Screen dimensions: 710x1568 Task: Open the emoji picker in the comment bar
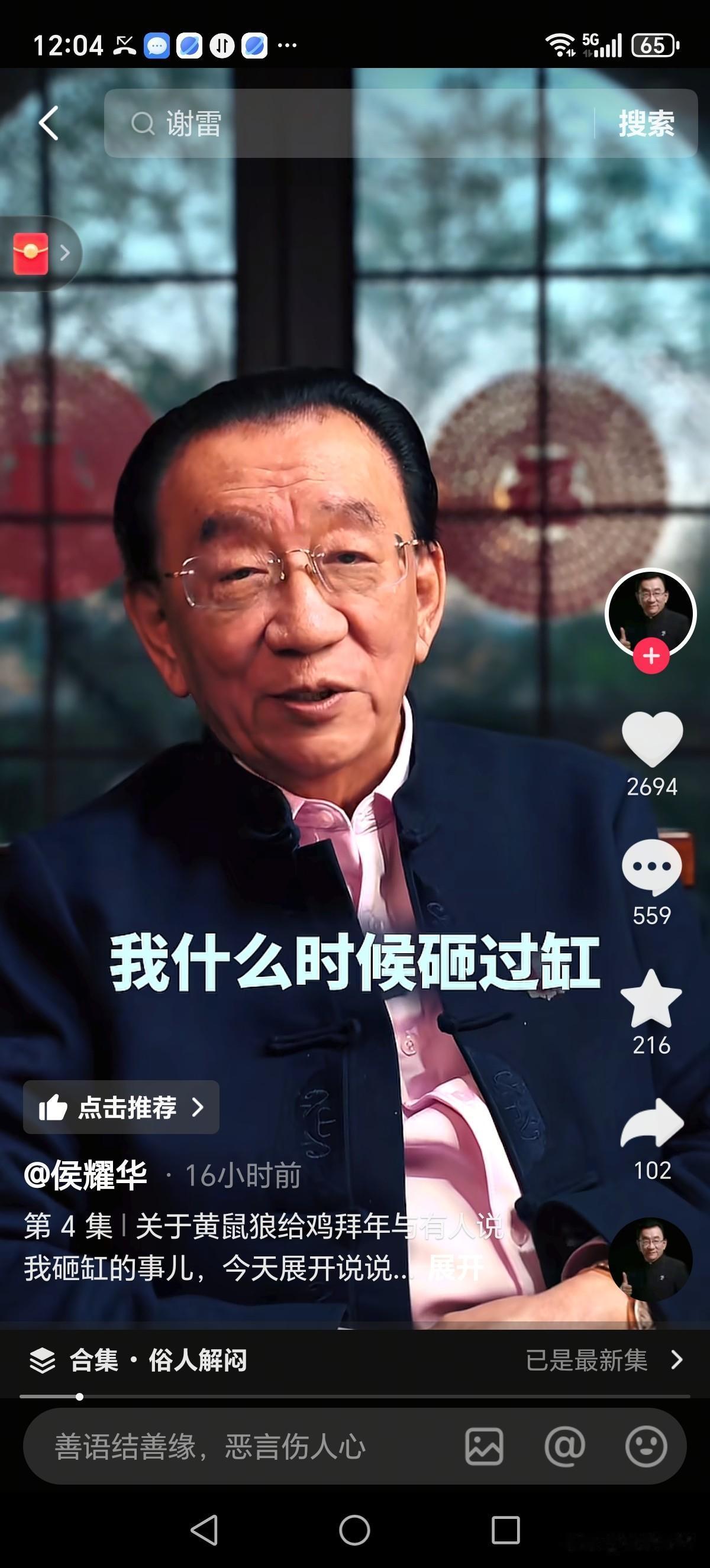tap(647, 1446)
